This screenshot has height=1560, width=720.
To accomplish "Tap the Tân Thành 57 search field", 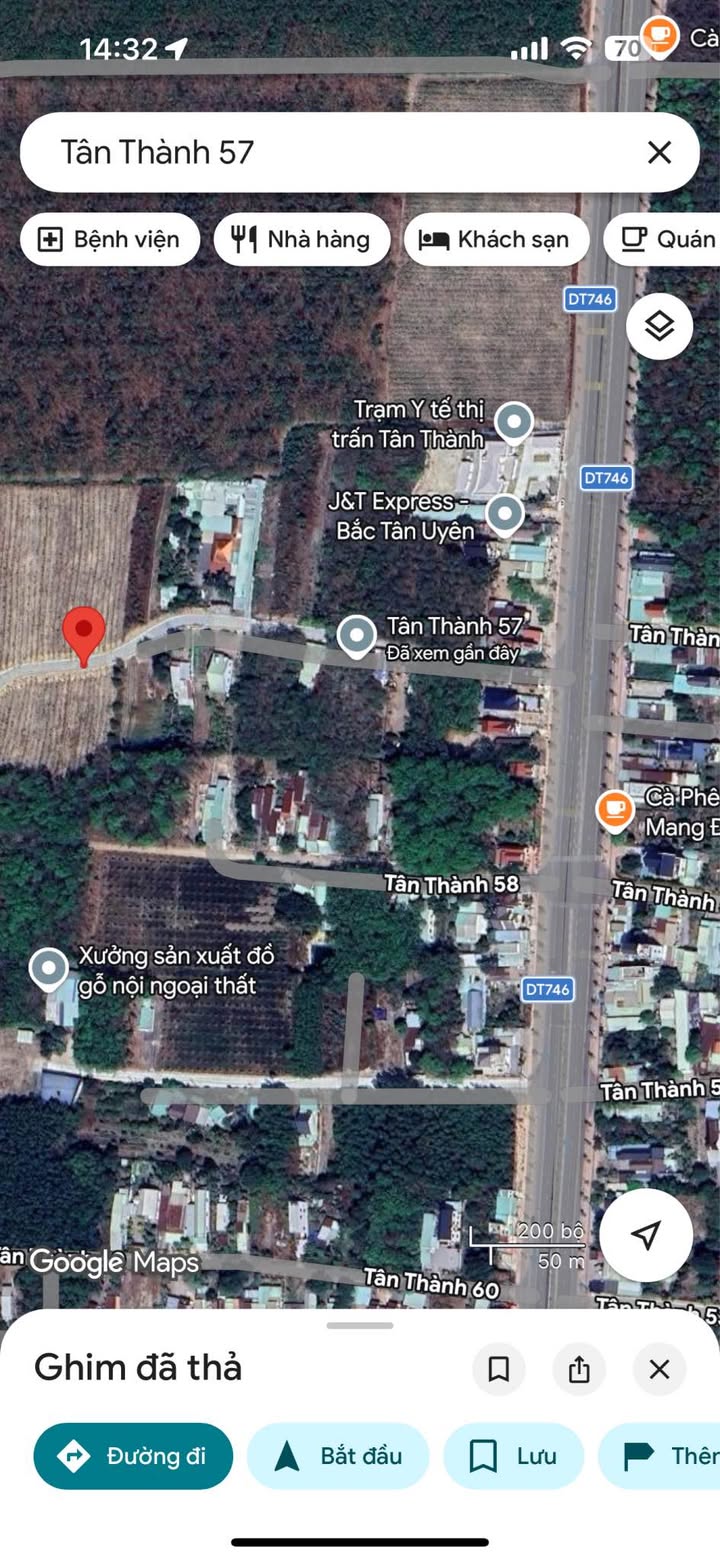I will 340,152.
